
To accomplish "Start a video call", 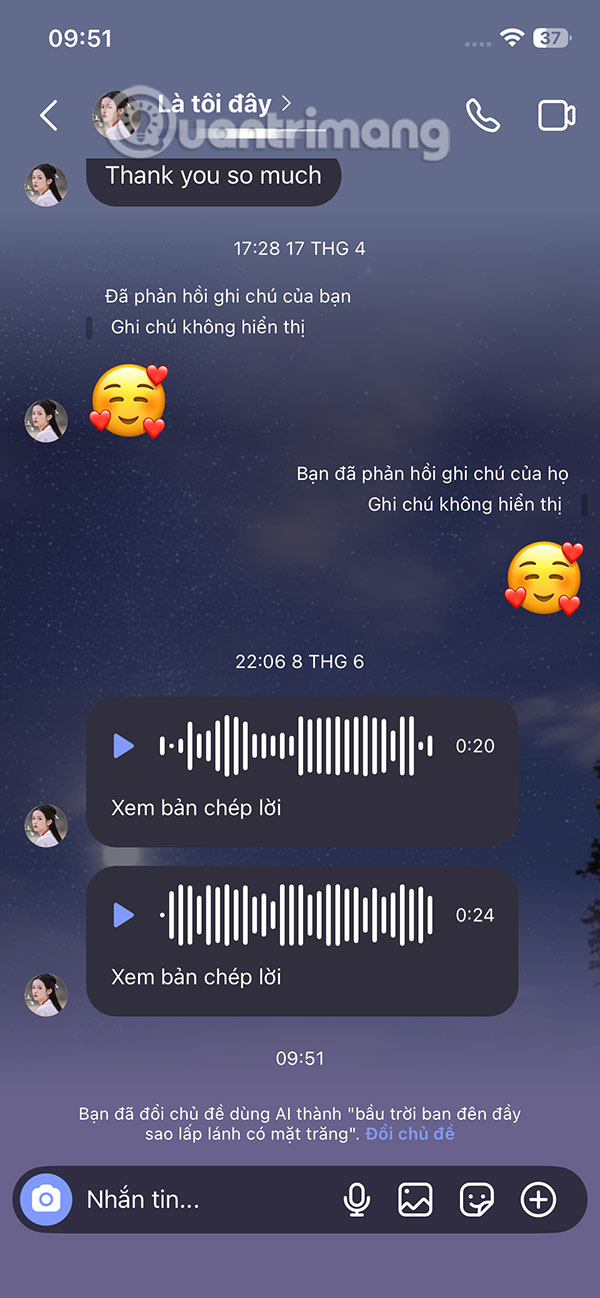I will click(556, 115).
